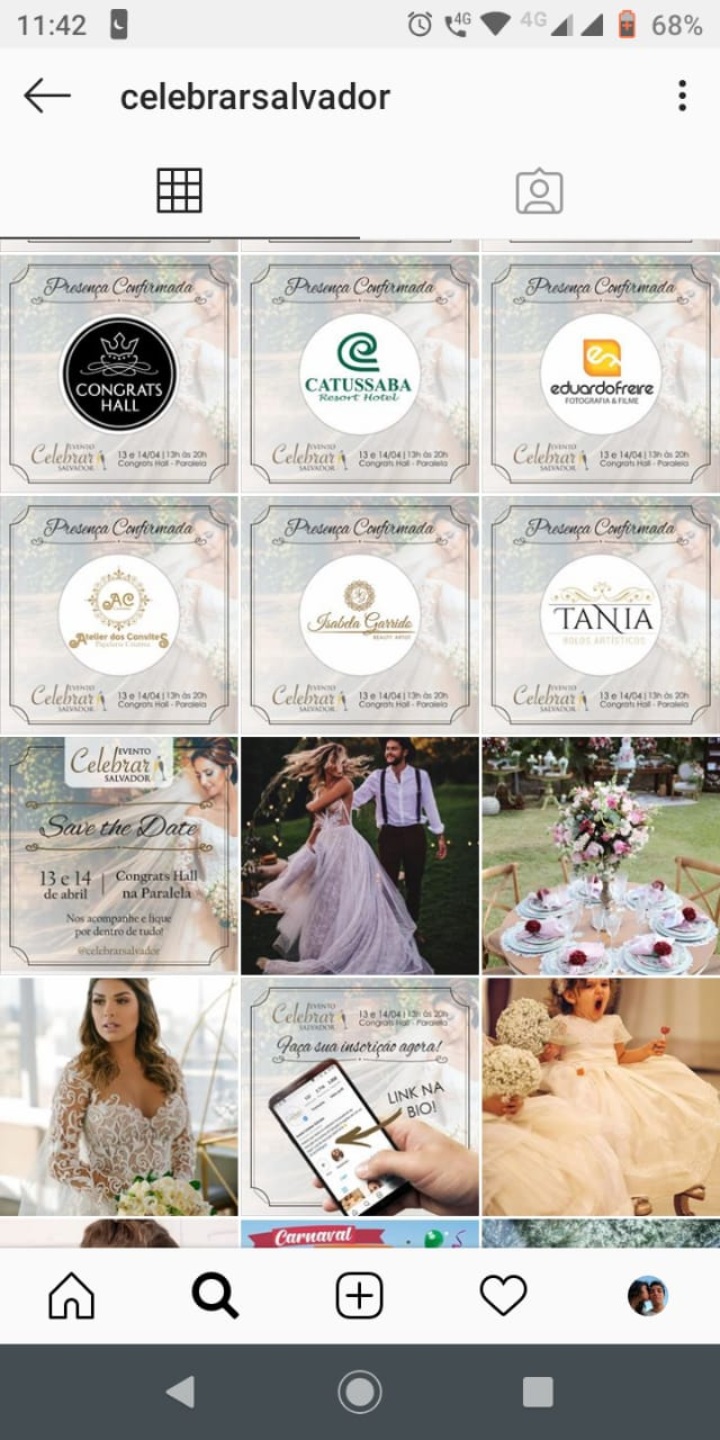Viewport: 720px width, 1440px height.
Task: Open the Isabela Garrido post
Action: pyautogui.click(x=360, y=614)
